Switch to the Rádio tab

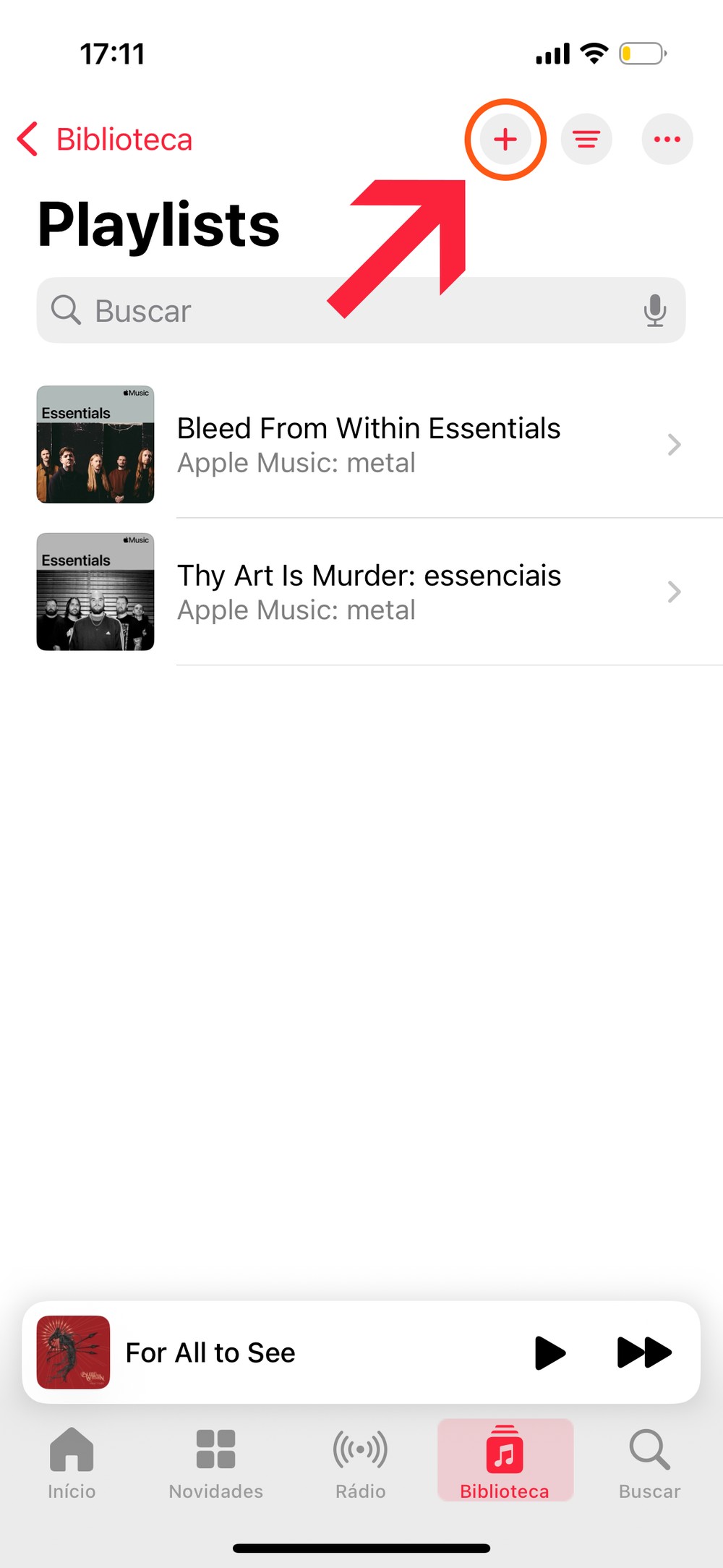(x=360, y=1462)
